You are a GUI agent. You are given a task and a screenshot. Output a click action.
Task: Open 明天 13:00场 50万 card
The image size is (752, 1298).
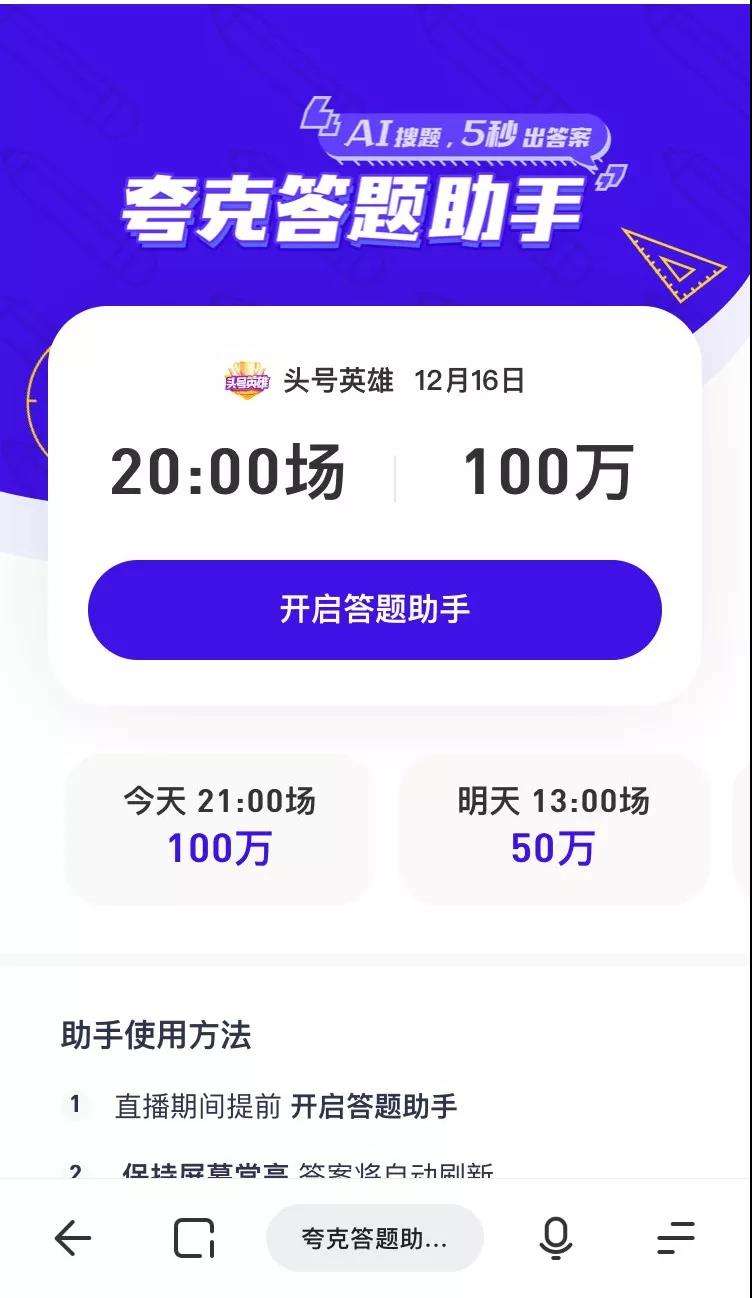tap(553, 828)
